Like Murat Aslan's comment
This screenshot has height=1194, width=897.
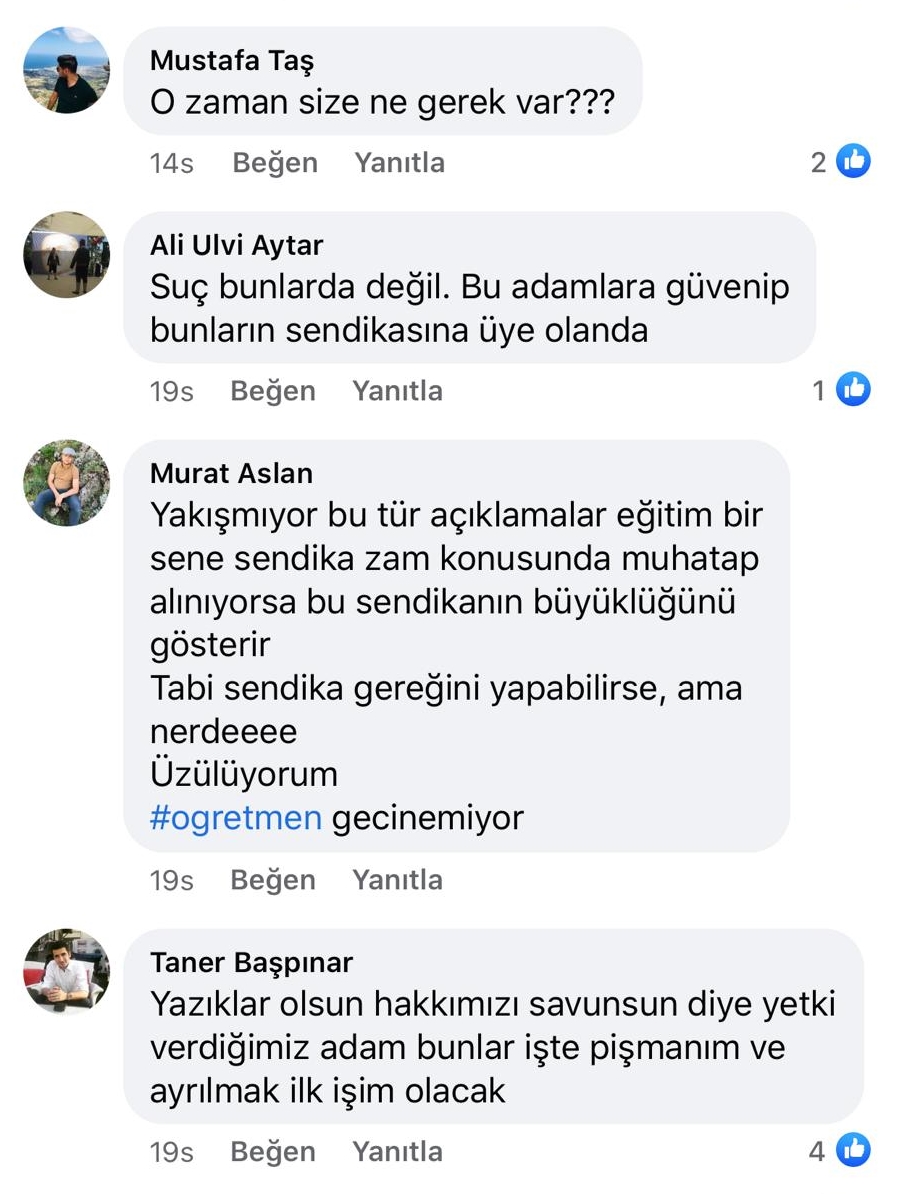pos(273,880)
